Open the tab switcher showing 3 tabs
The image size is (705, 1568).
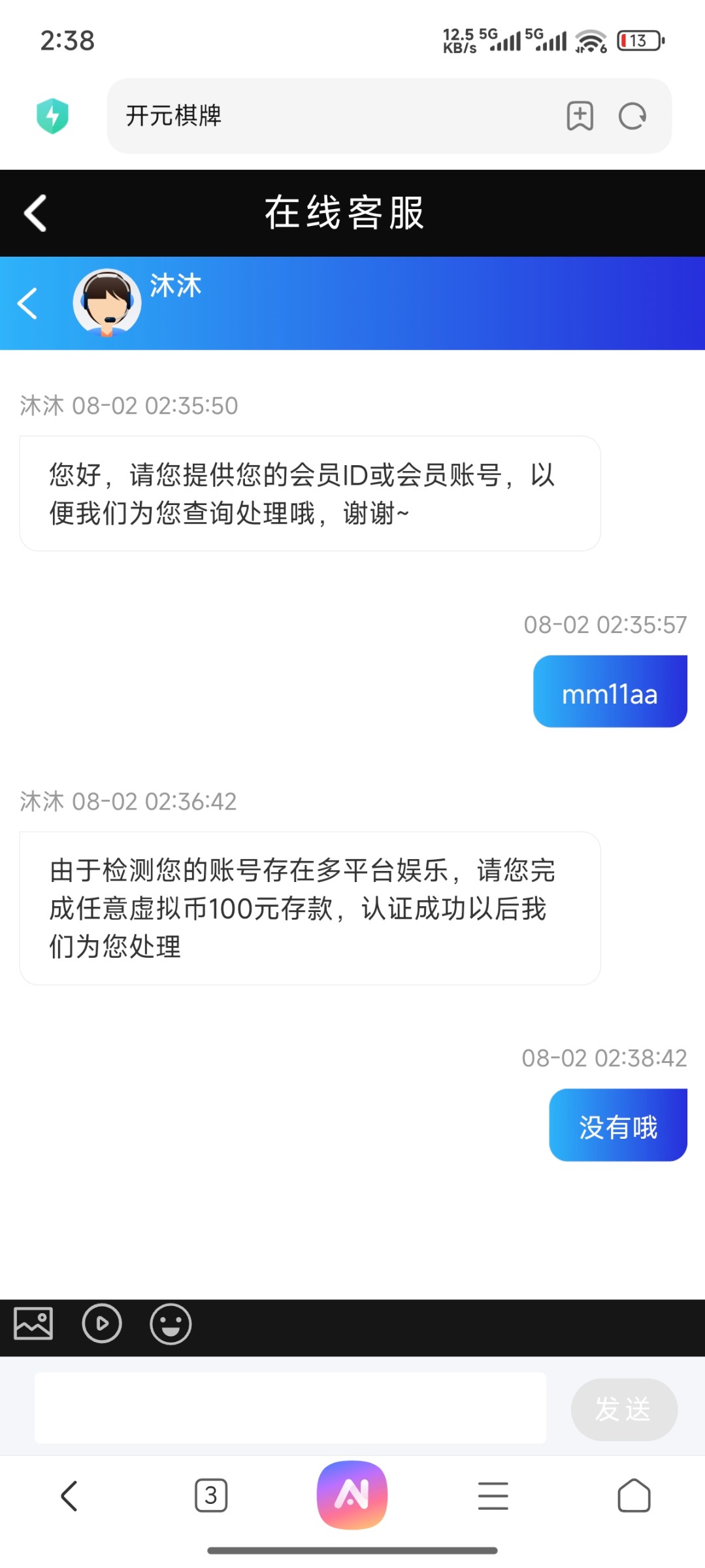210,1495
